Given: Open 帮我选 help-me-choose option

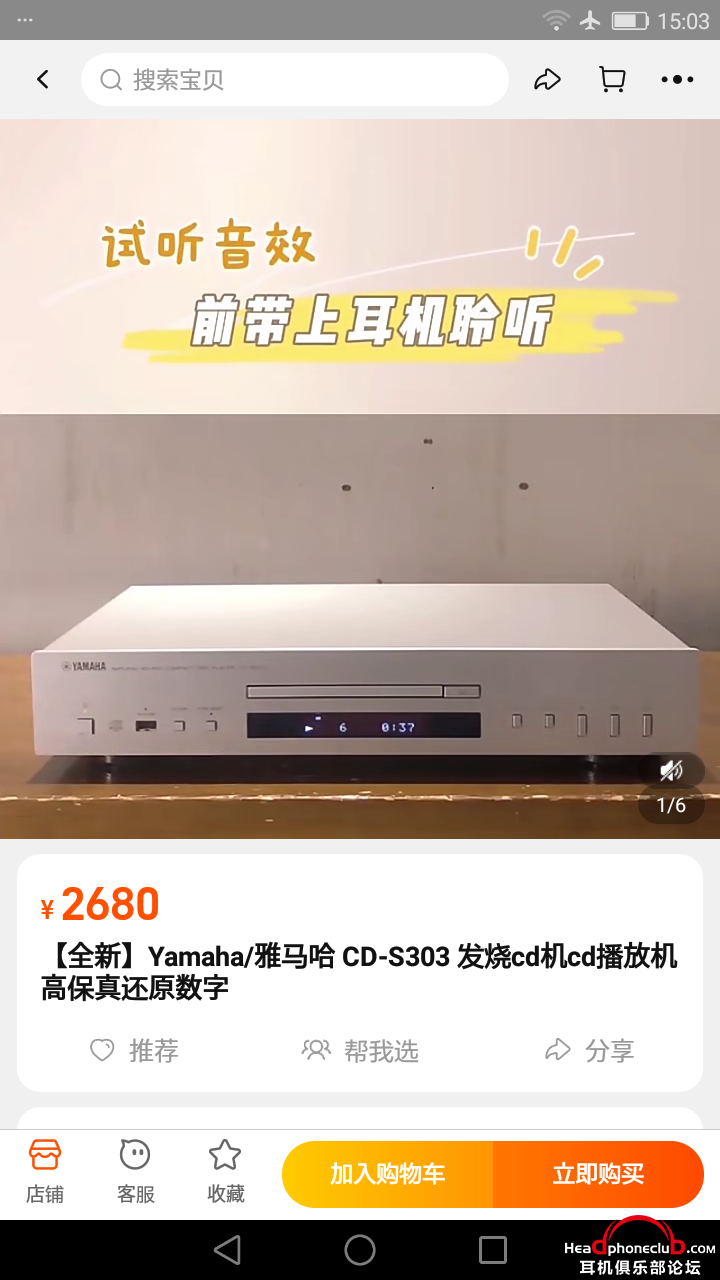Looking at the screenshot, I should pos(360,1050).
